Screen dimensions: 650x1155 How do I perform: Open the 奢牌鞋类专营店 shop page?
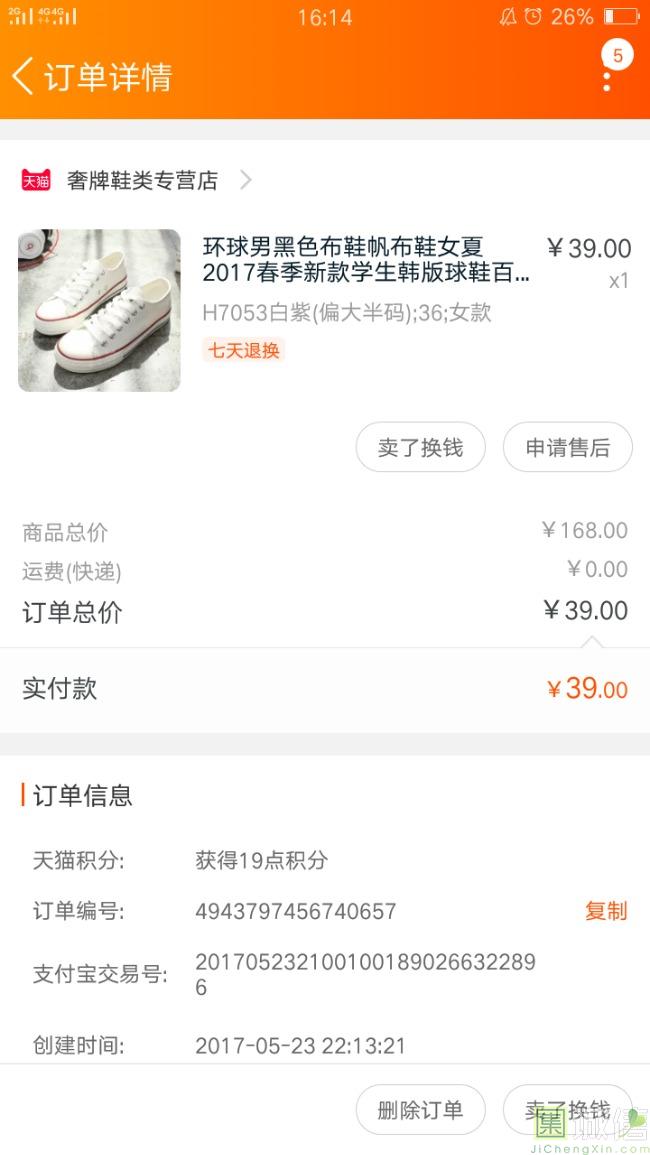(x=142, y=180)
